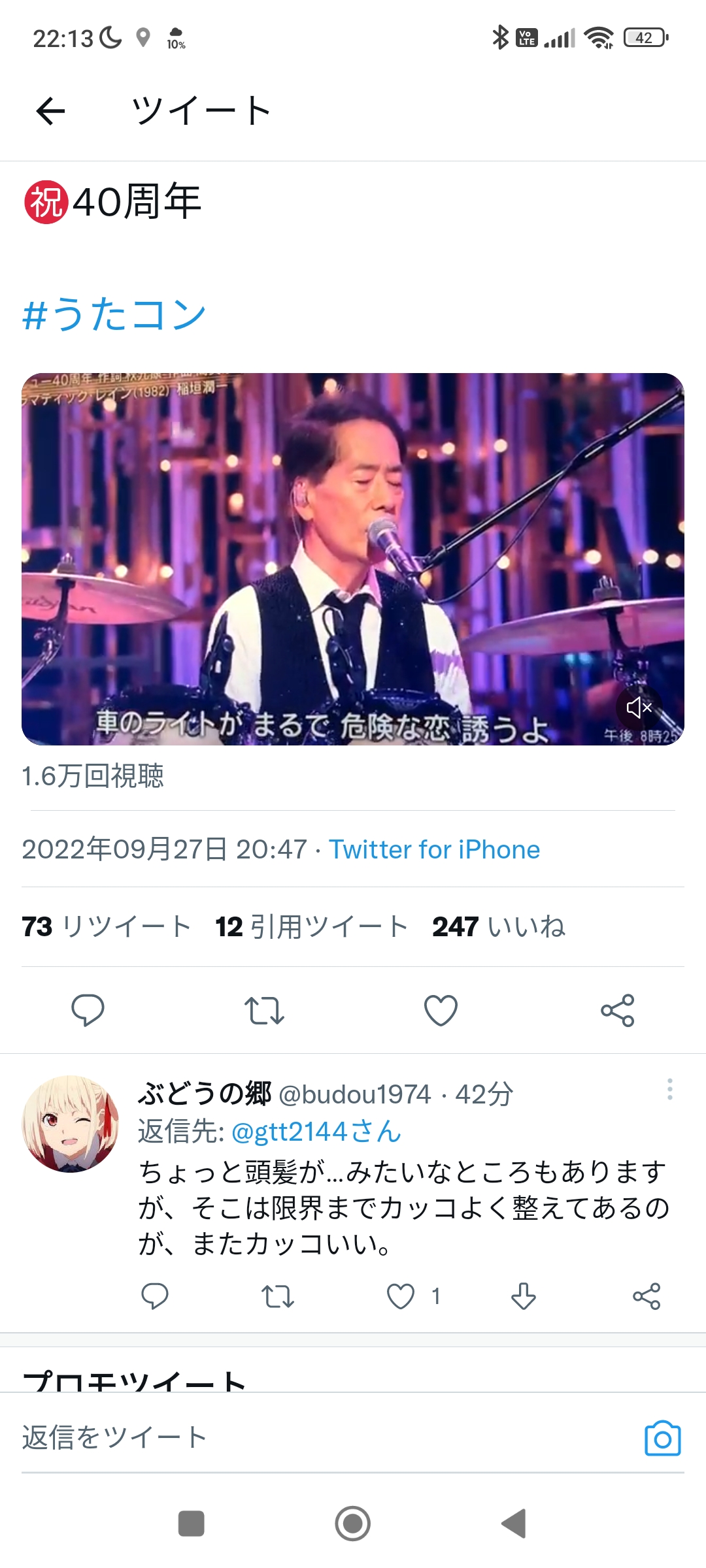Play the tweet's video thumbnail
706x1568 pixels.
point(353,559)
